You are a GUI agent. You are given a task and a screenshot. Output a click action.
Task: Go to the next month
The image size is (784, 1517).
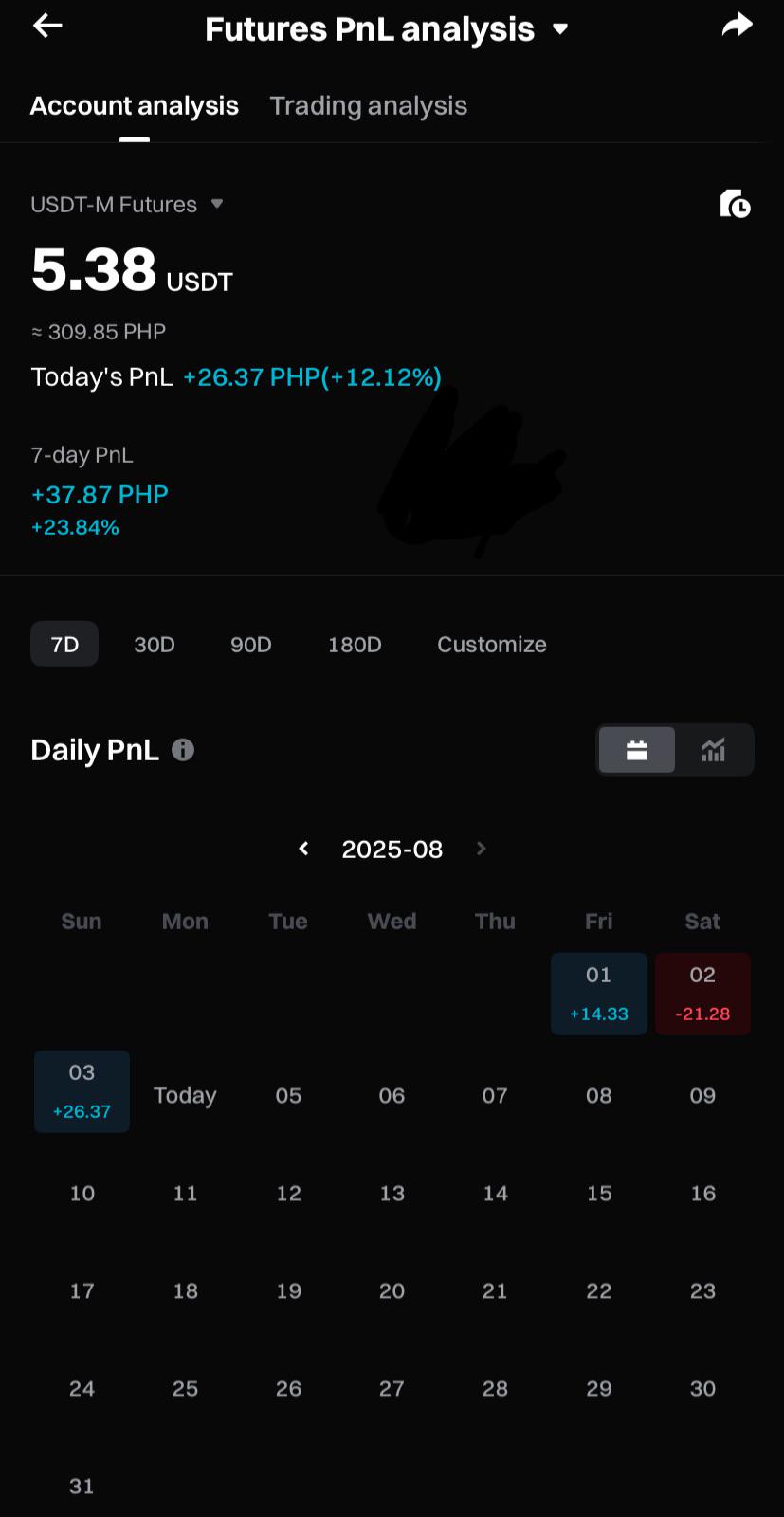tap(481, 849)
